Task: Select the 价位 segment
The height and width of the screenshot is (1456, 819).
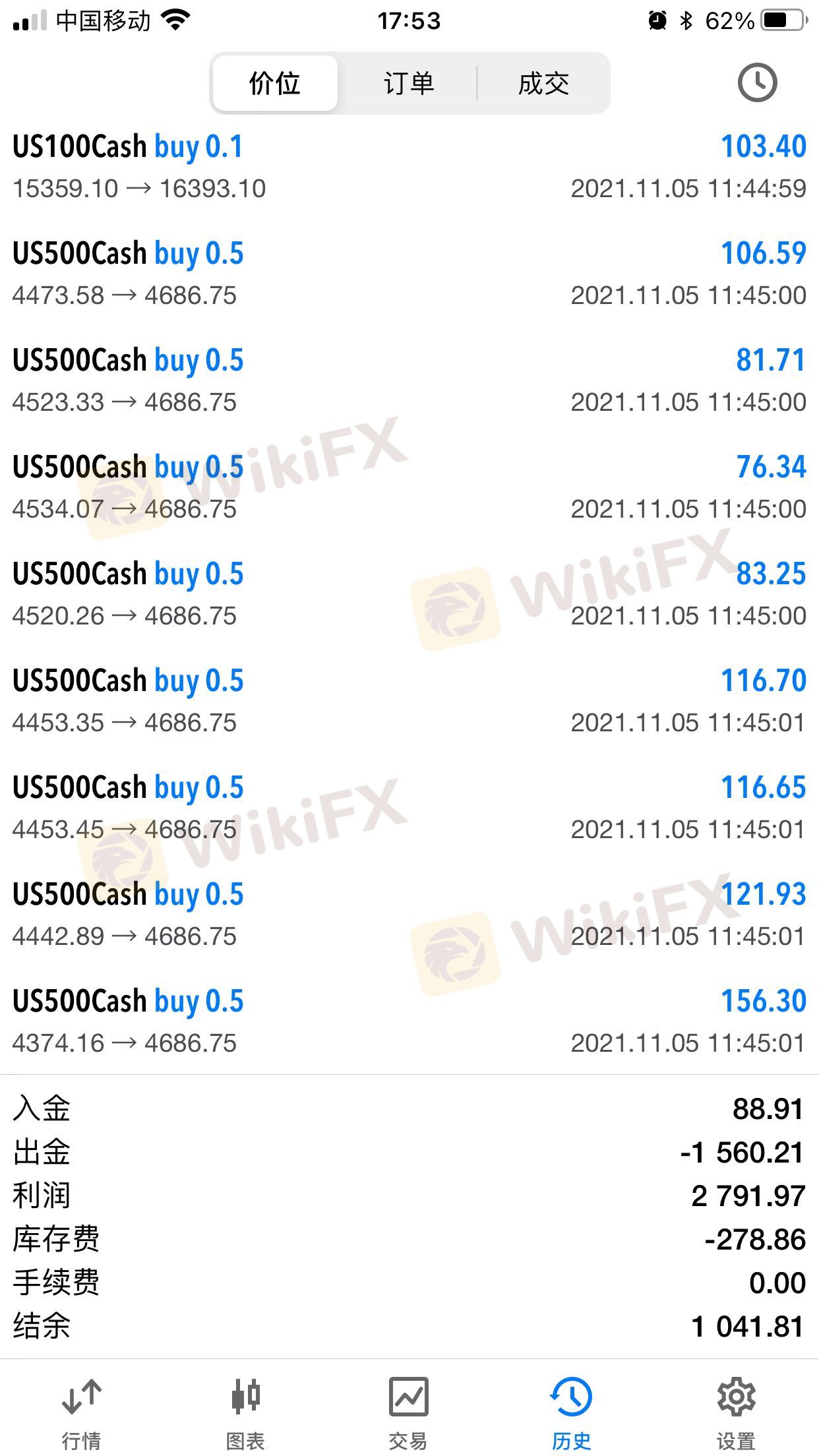Action: pos(275,84)
